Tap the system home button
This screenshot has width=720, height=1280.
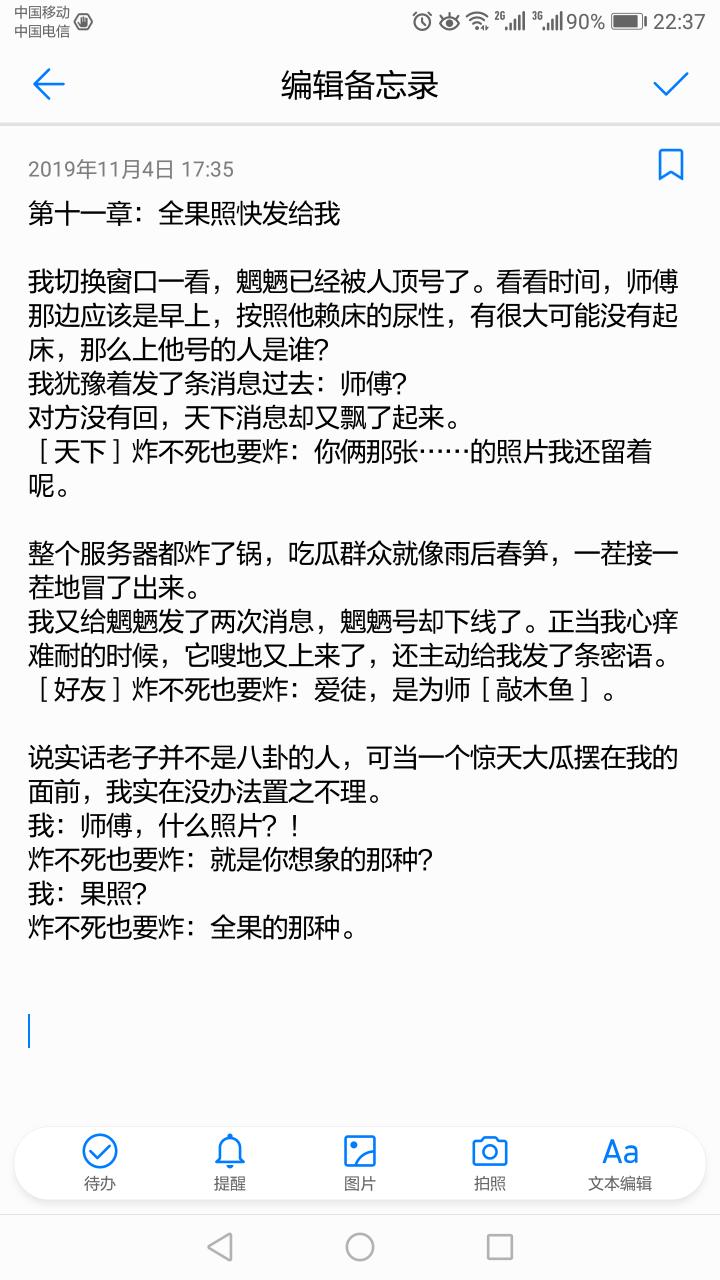pyautogui.click(x=360, y=1246)
